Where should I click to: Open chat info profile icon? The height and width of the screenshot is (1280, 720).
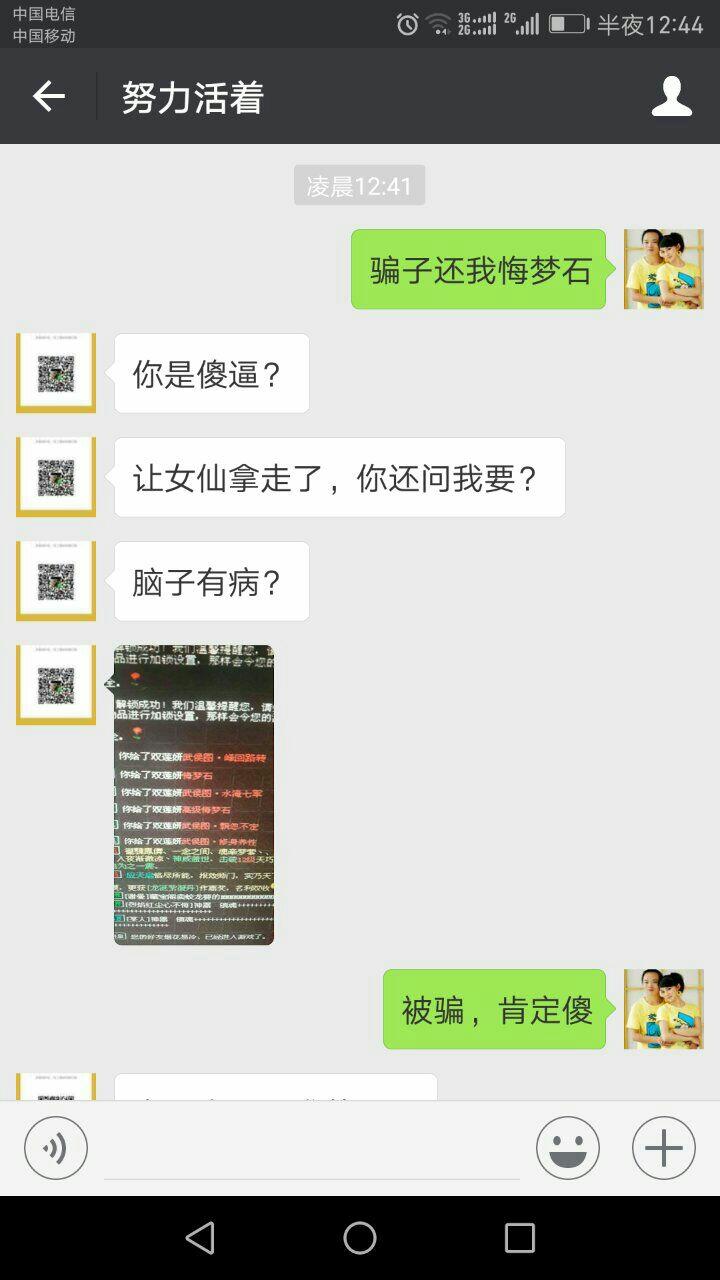click(x=671, y=96)
